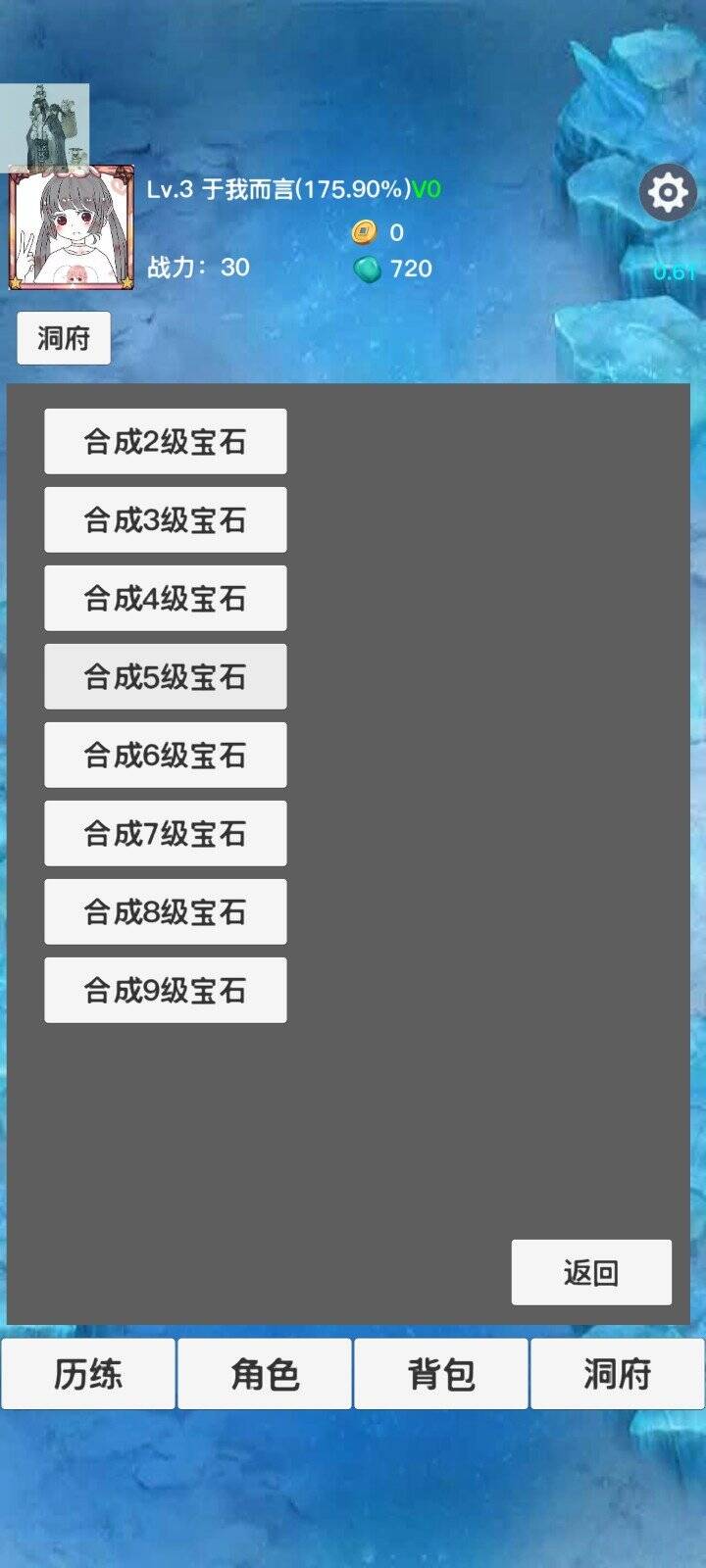This screenshot has width=706, height=1568.
Task: Click the gold coin currency icon
Action: click(x=364, y=233)
